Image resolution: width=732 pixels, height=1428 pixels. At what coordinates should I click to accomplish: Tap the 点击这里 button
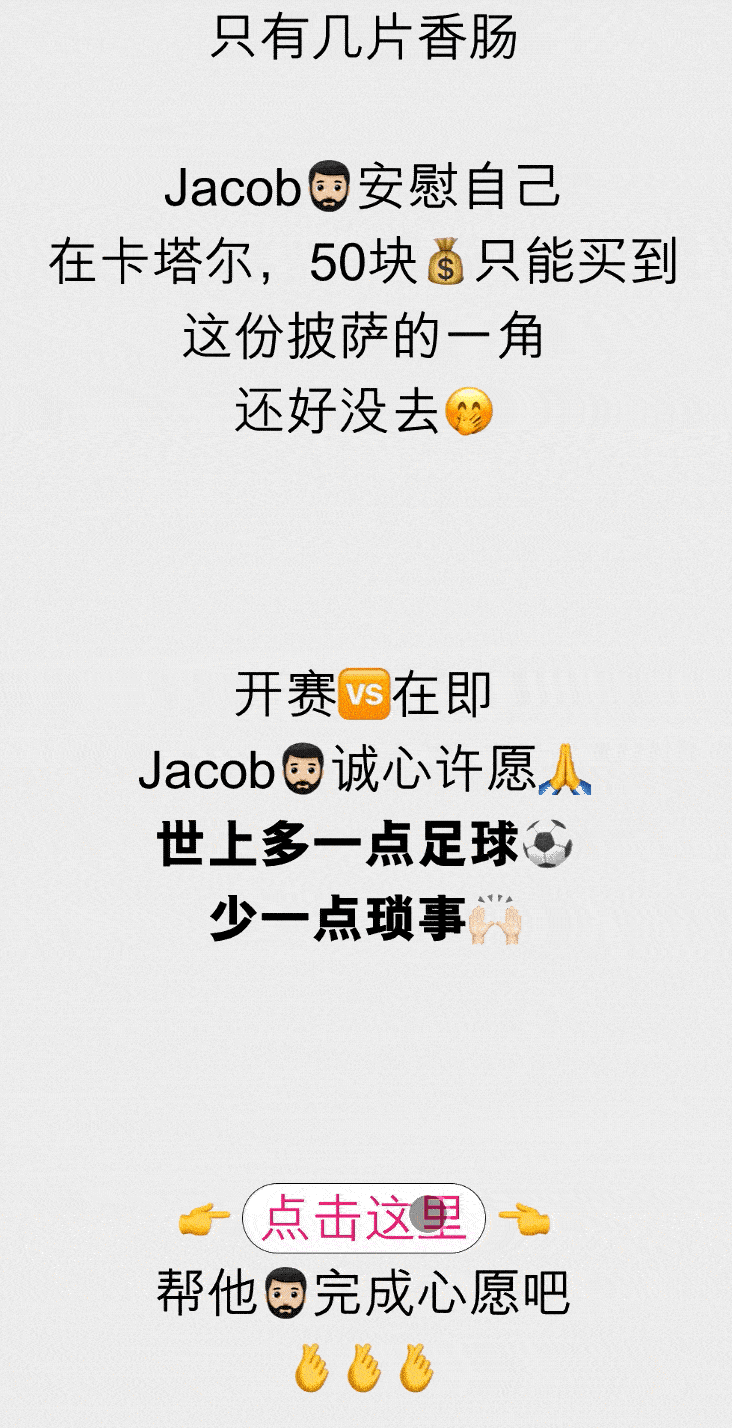tap(364, 1218)
